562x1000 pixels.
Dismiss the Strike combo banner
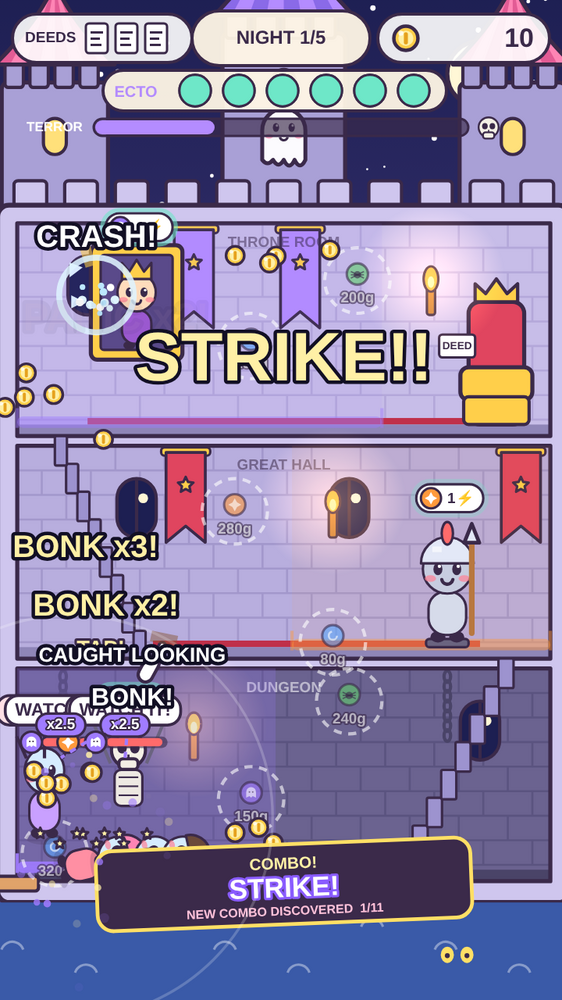284,884
